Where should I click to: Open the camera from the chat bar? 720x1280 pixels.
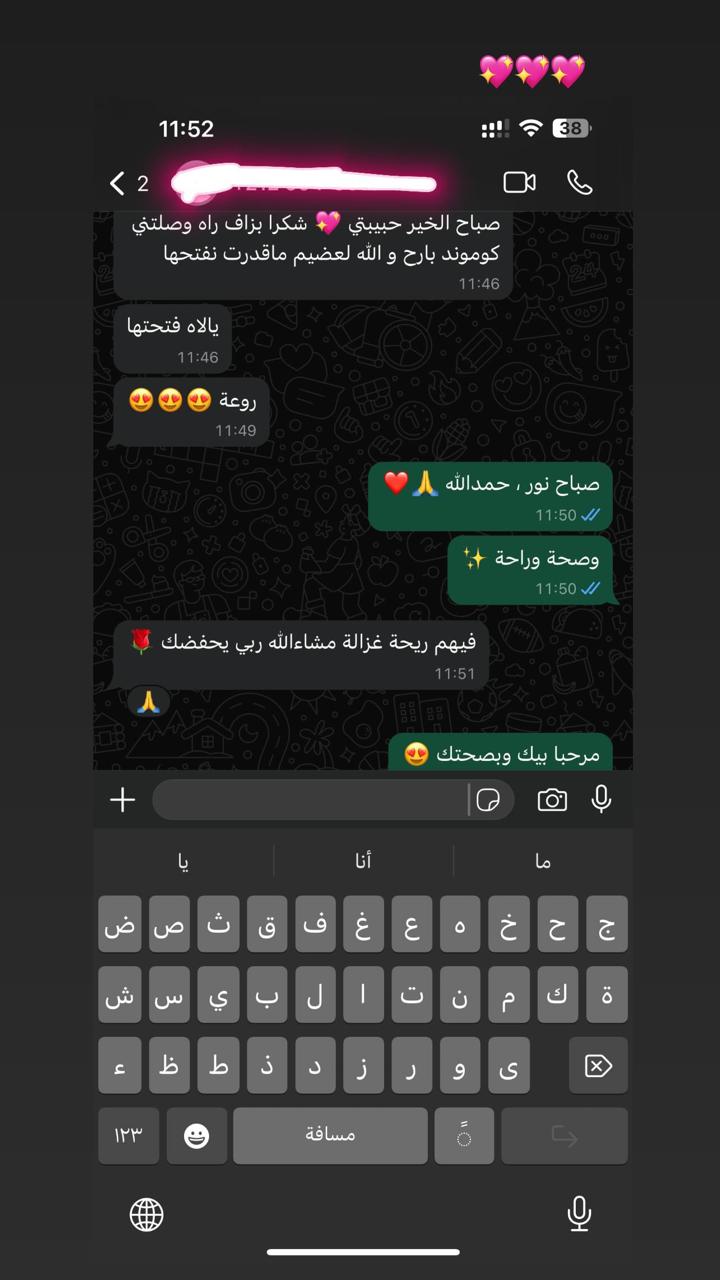(x=552, y=800)
